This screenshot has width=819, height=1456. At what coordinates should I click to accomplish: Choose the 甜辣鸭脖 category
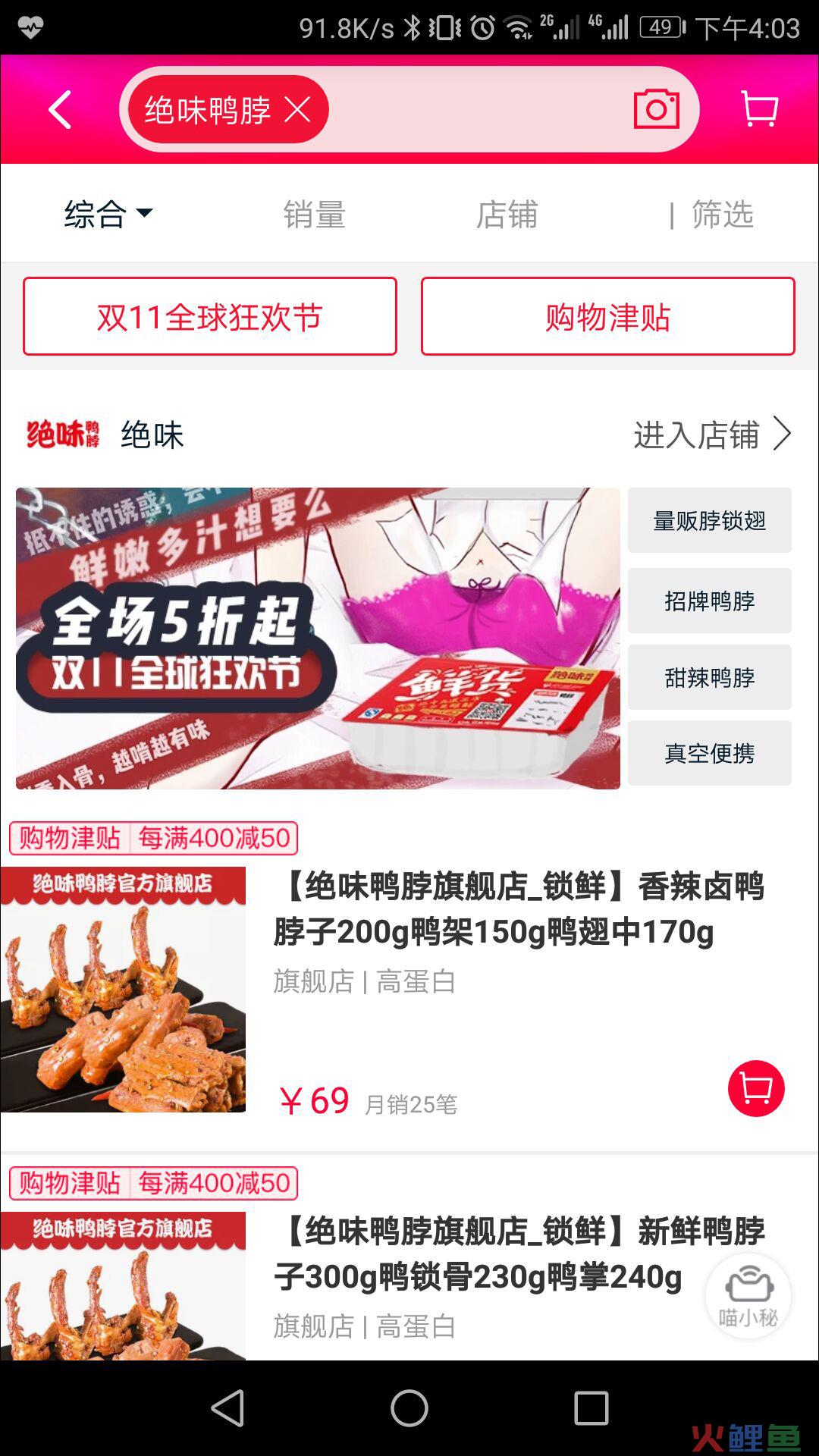tap(710, 677)
